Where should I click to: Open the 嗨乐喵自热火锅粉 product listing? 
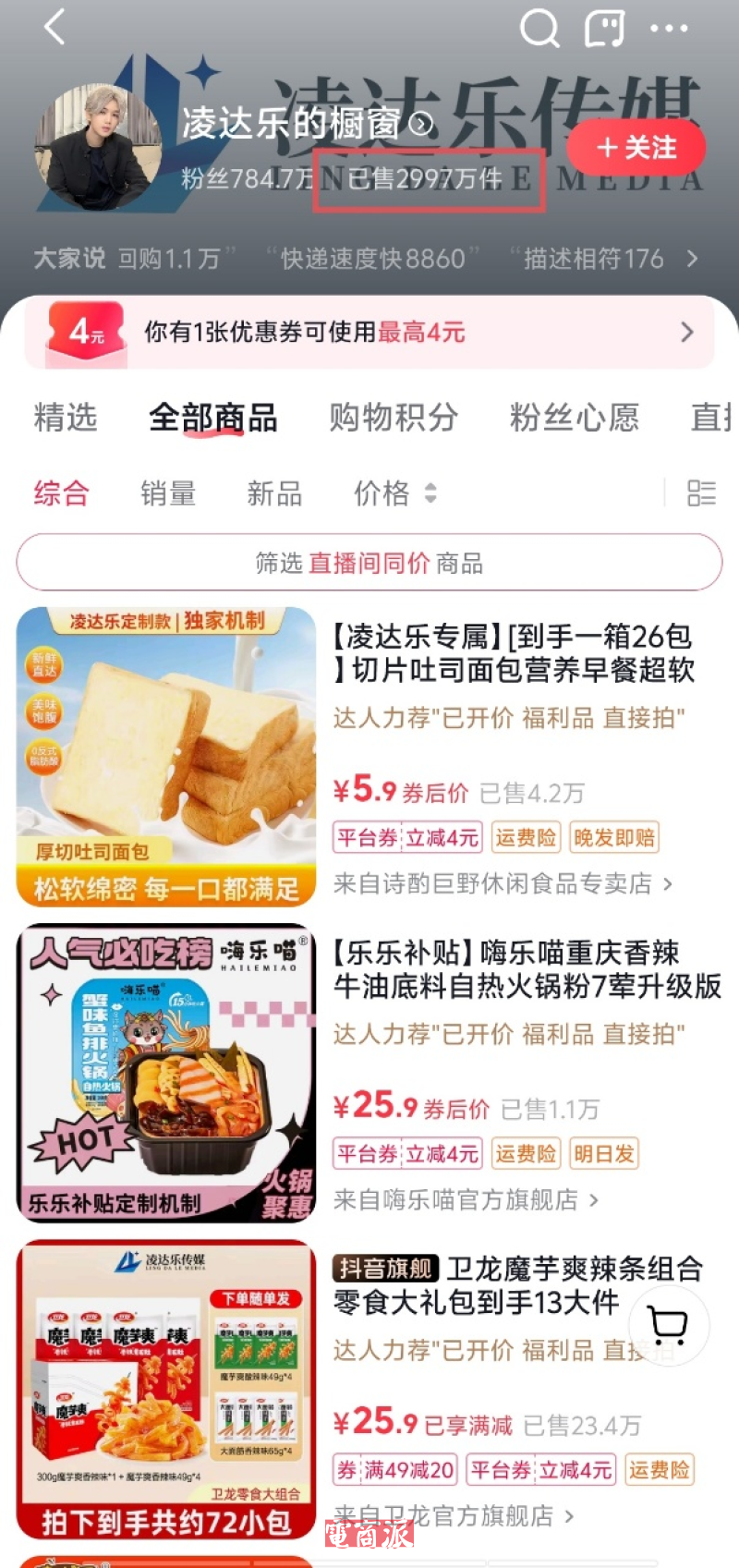pyautogui.click(x=527, y=969)
